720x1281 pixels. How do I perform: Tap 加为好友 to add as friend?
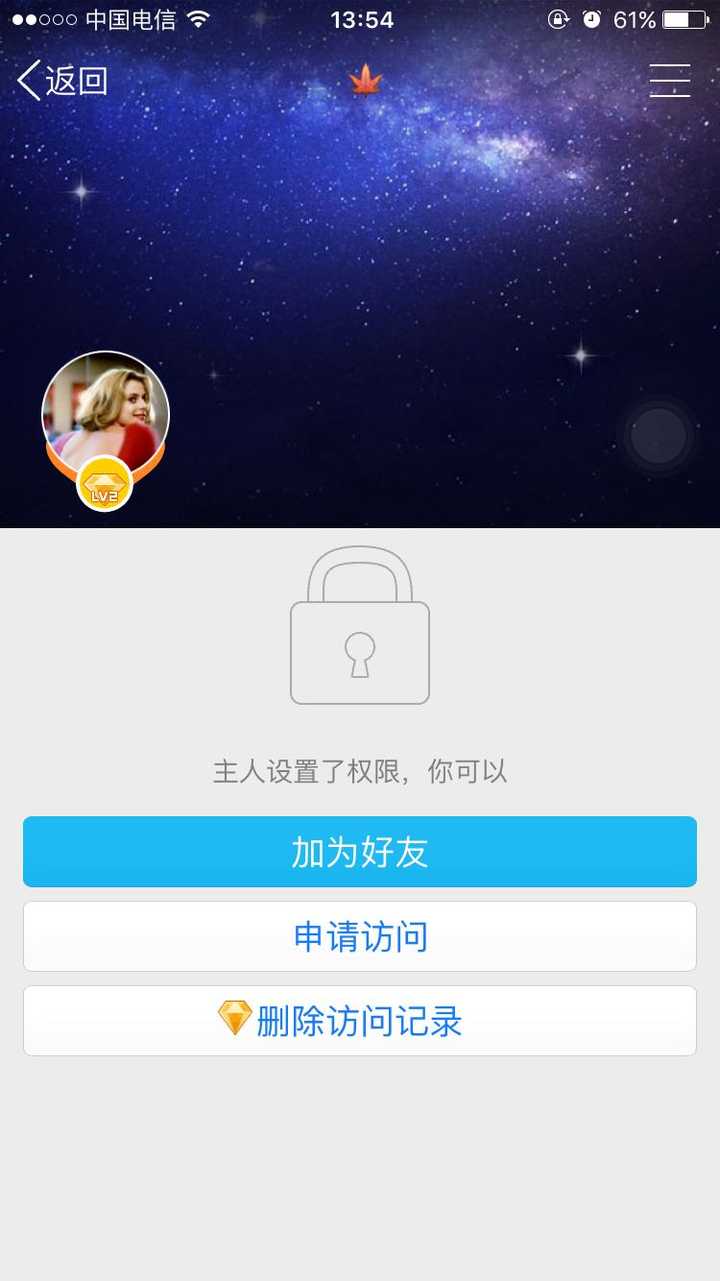click(x=360, y=852)
